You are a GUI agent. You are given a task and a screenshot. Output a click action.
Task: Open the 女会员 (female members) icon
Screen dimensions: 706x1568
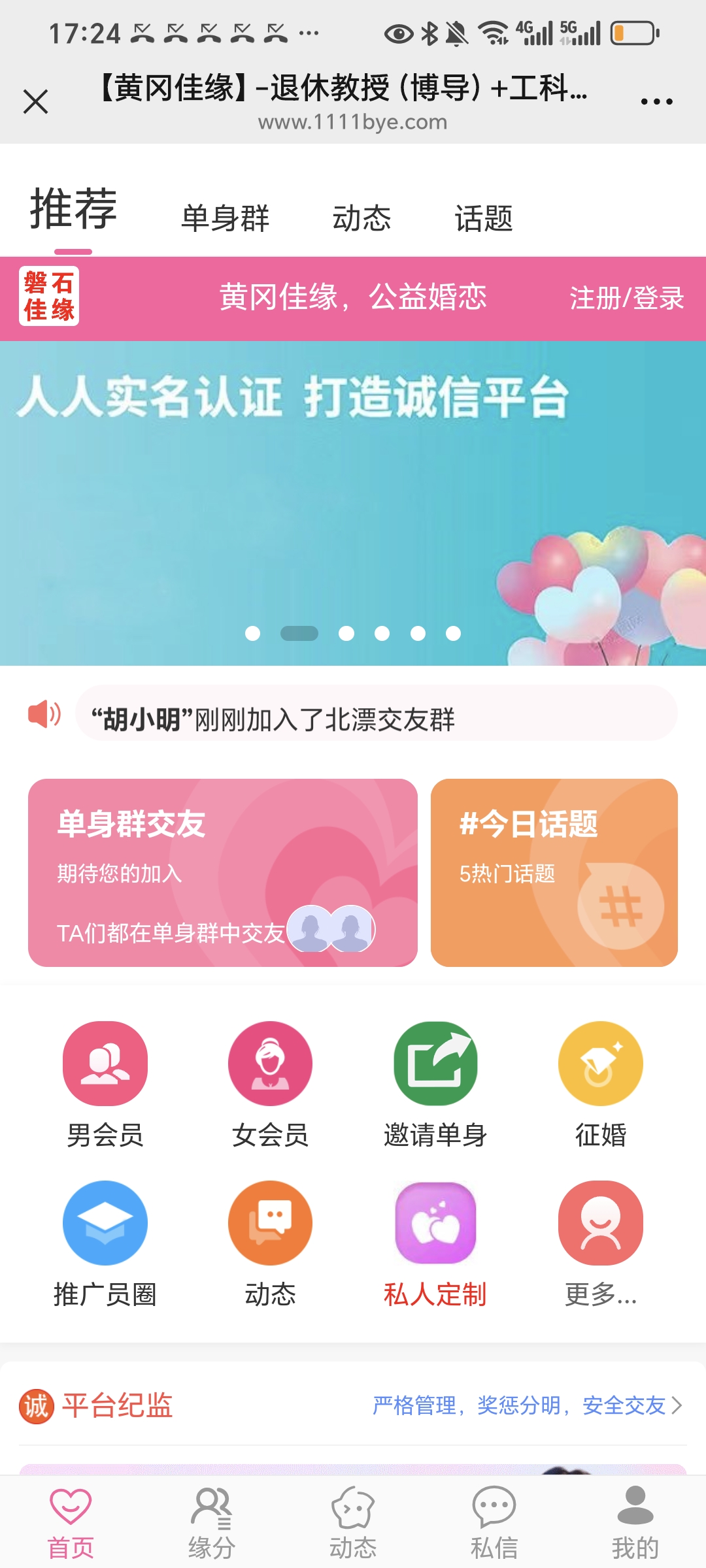point(270,1063)
